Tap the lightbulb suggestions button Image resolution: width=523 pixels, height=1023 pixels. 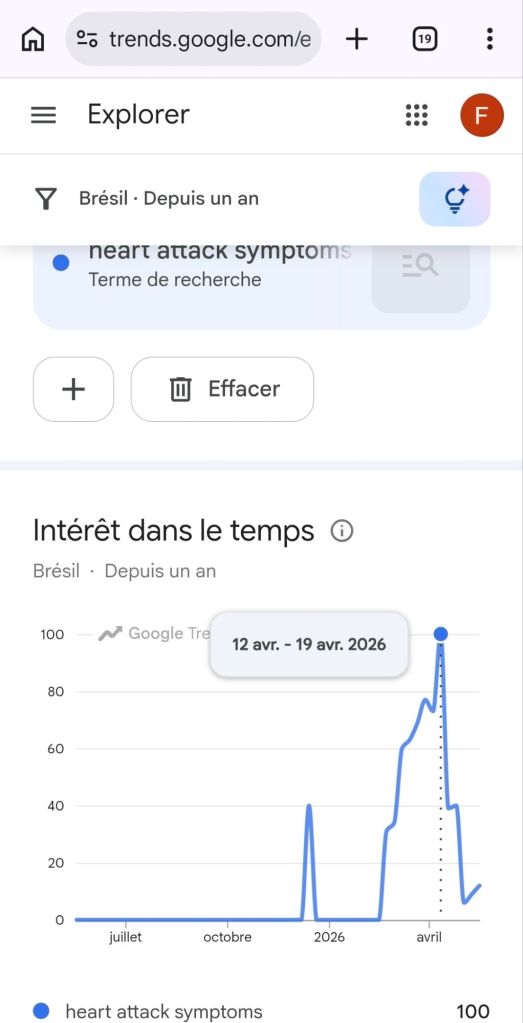click(455, 199)
